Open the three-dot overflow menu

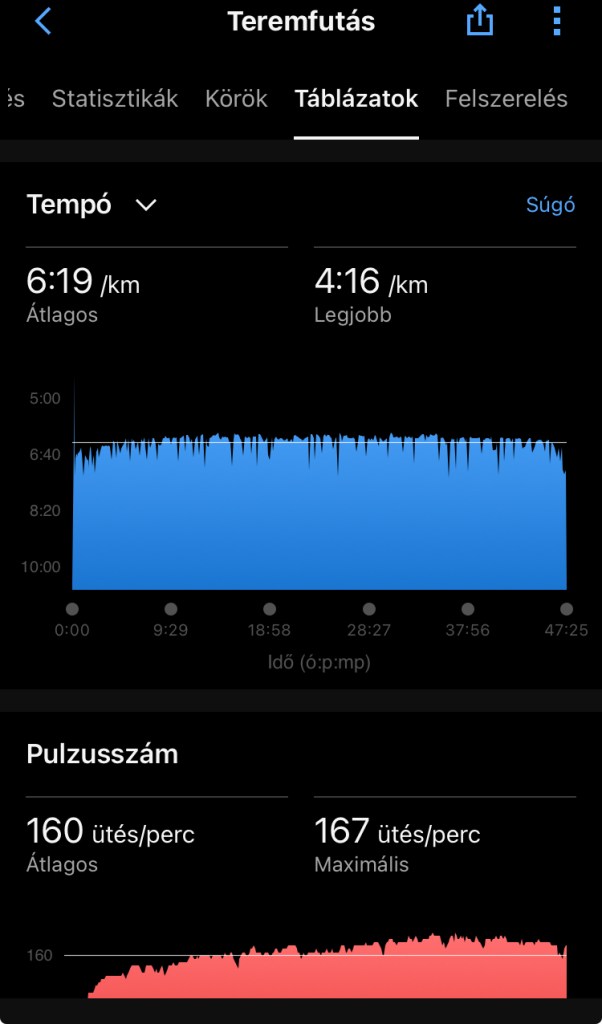pyautogui.click(x=557, y=21)
